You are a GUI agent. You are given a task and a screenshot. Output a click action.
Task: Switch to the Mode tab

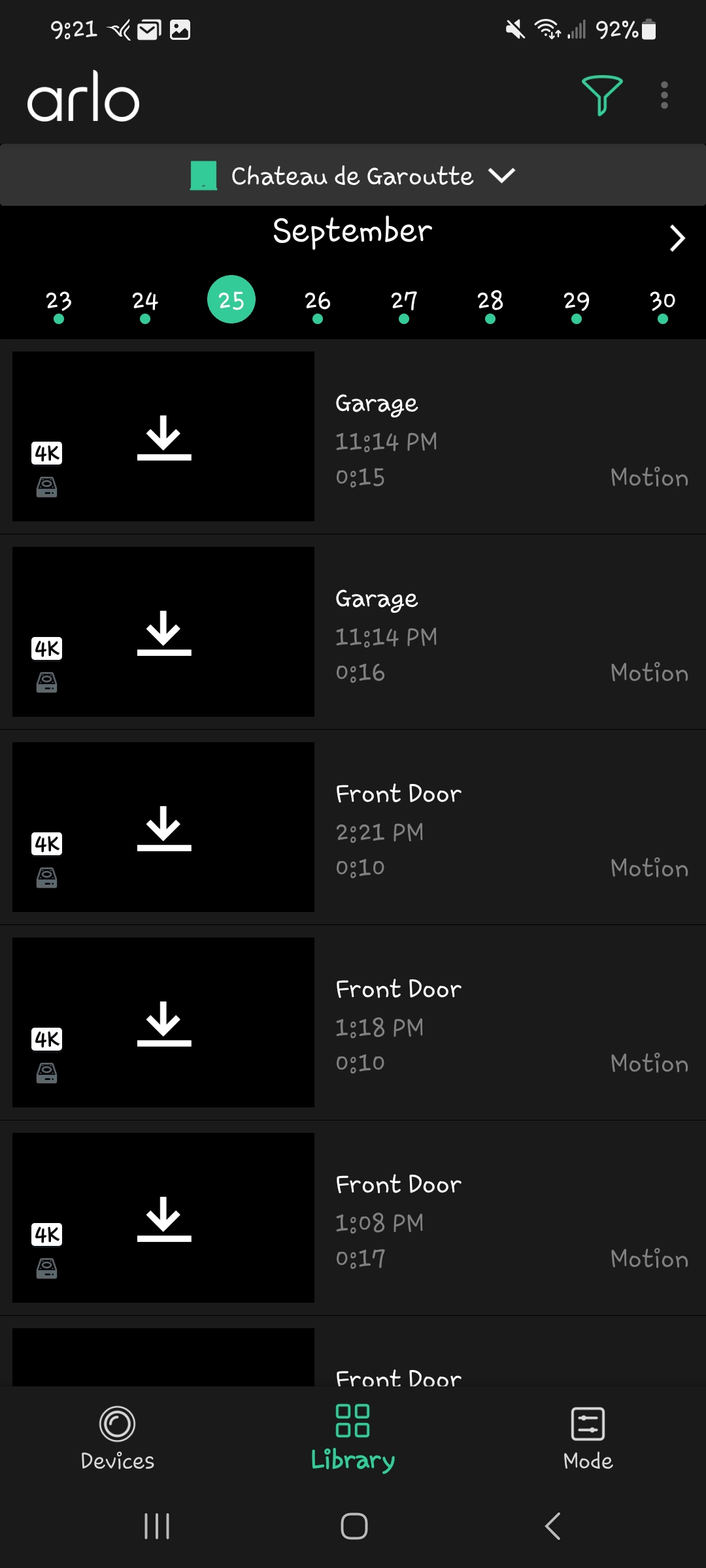pyautogui.click(x=588, y=1439)
